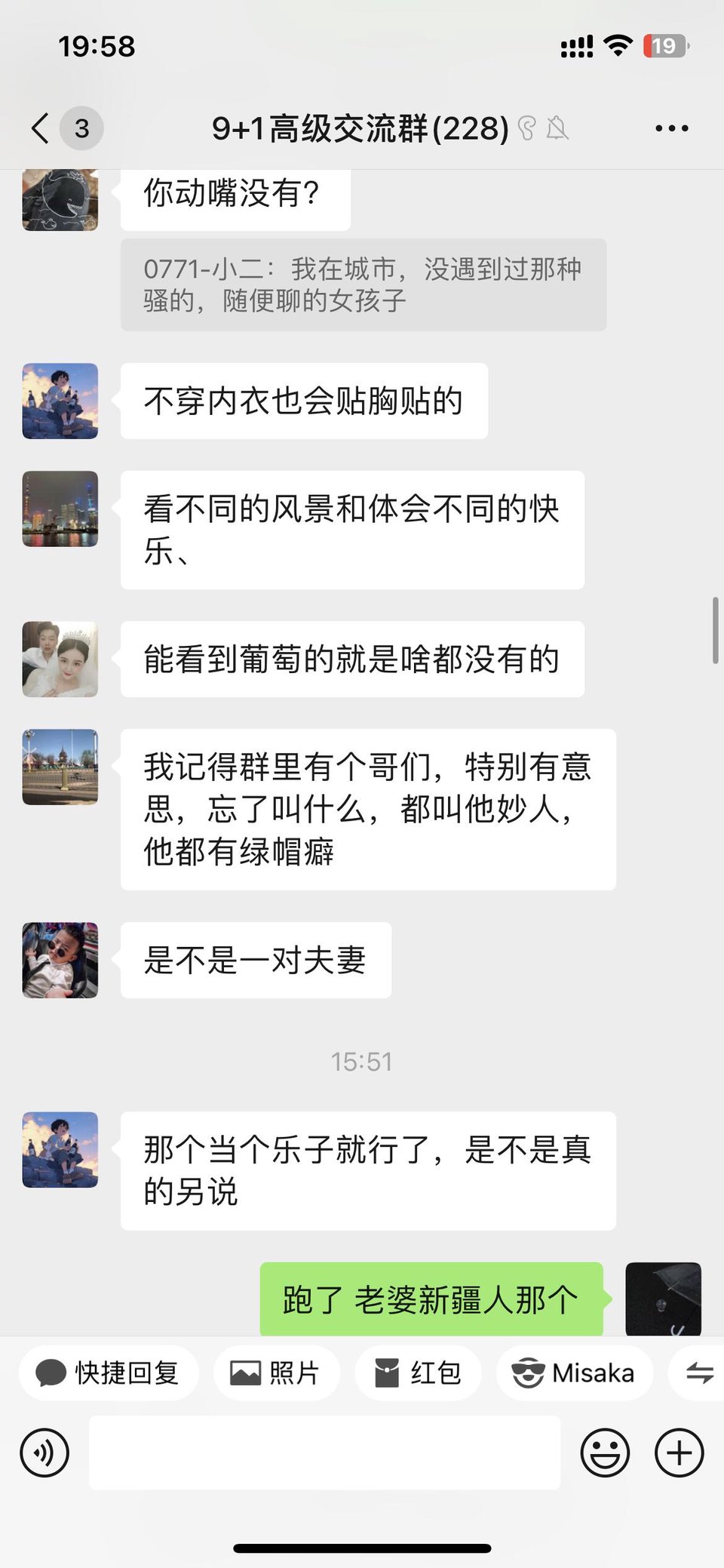The width and height of the screenshot is (724, 1568).
Task: Open the plus attachments menu
Action: click(x=680, y=1453)
